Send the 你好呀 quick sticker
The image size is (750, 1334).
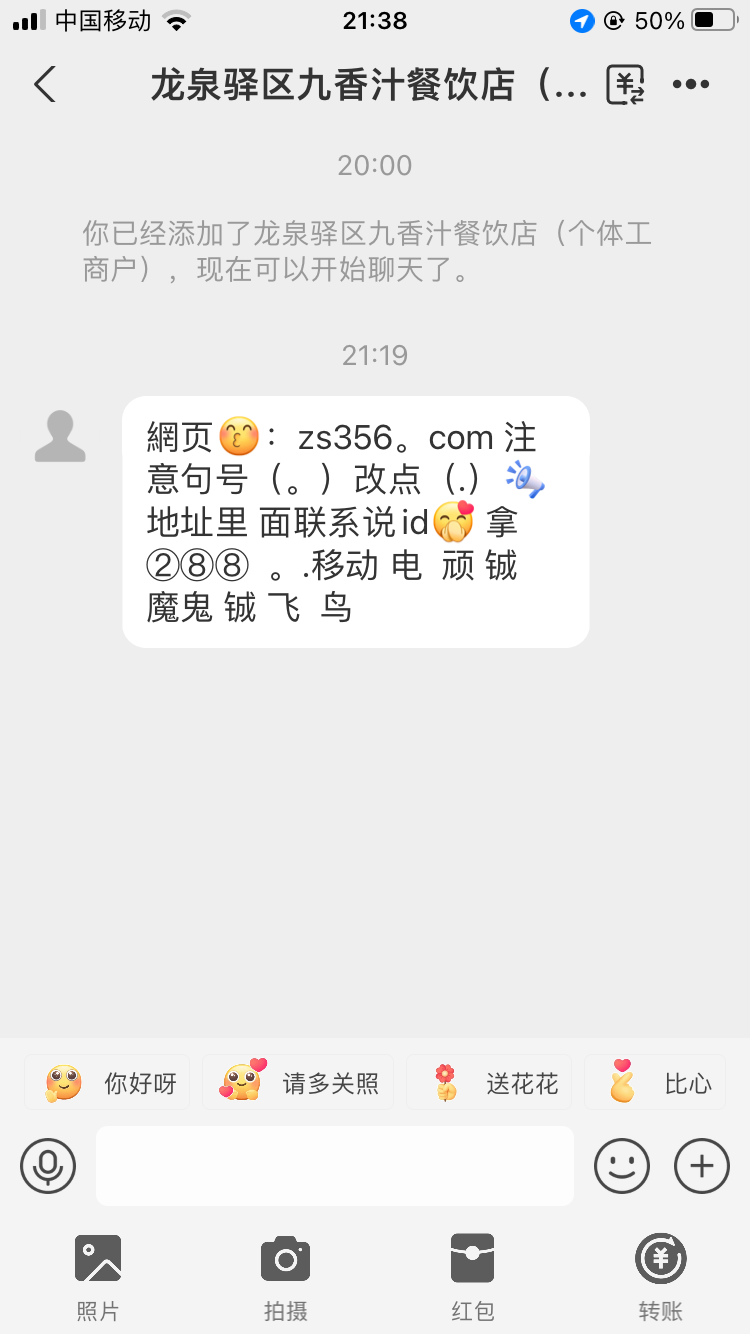(x=107, y=1082)
